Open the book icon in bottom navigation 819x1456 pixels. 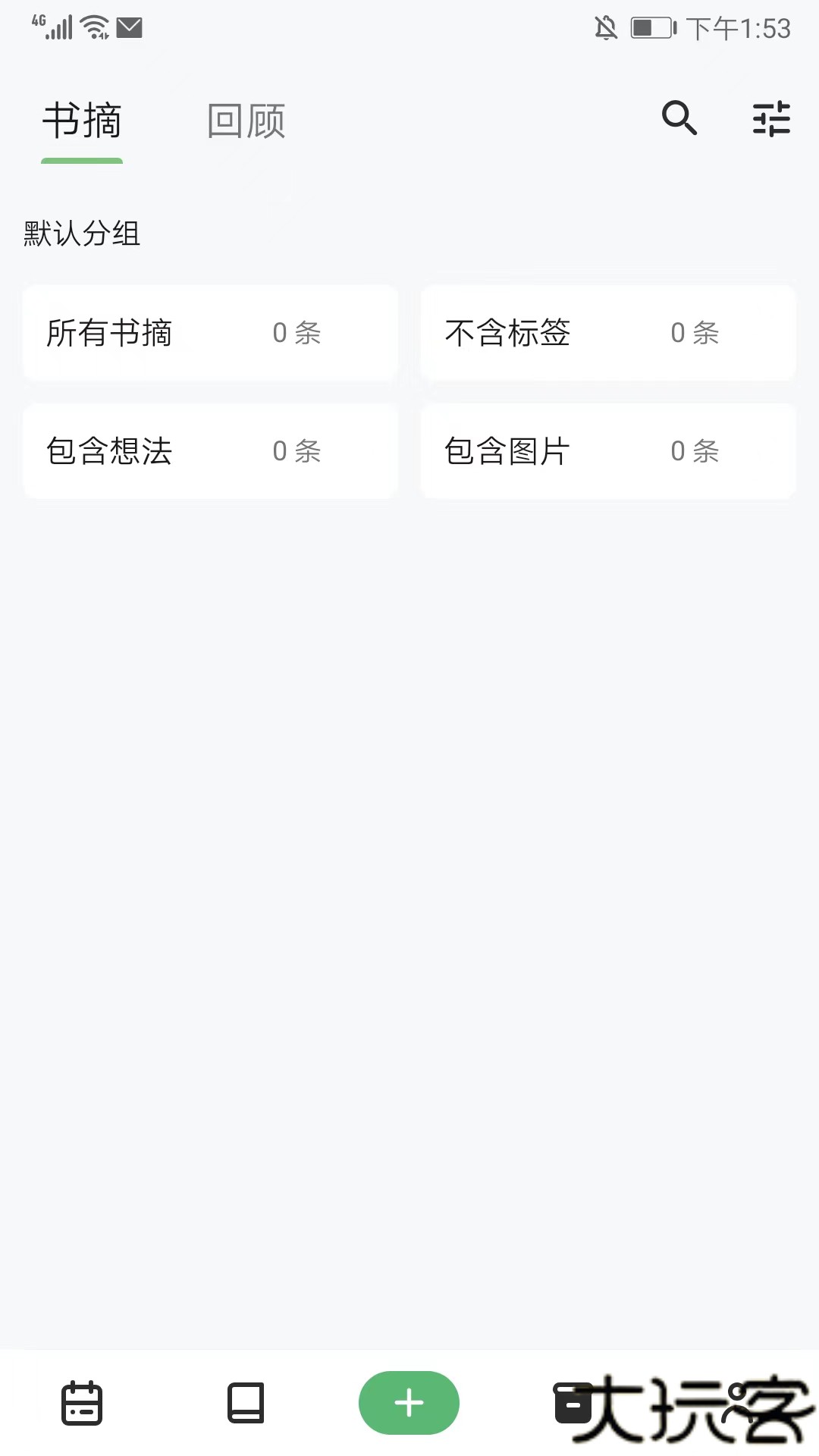(x=245, y=1404)
